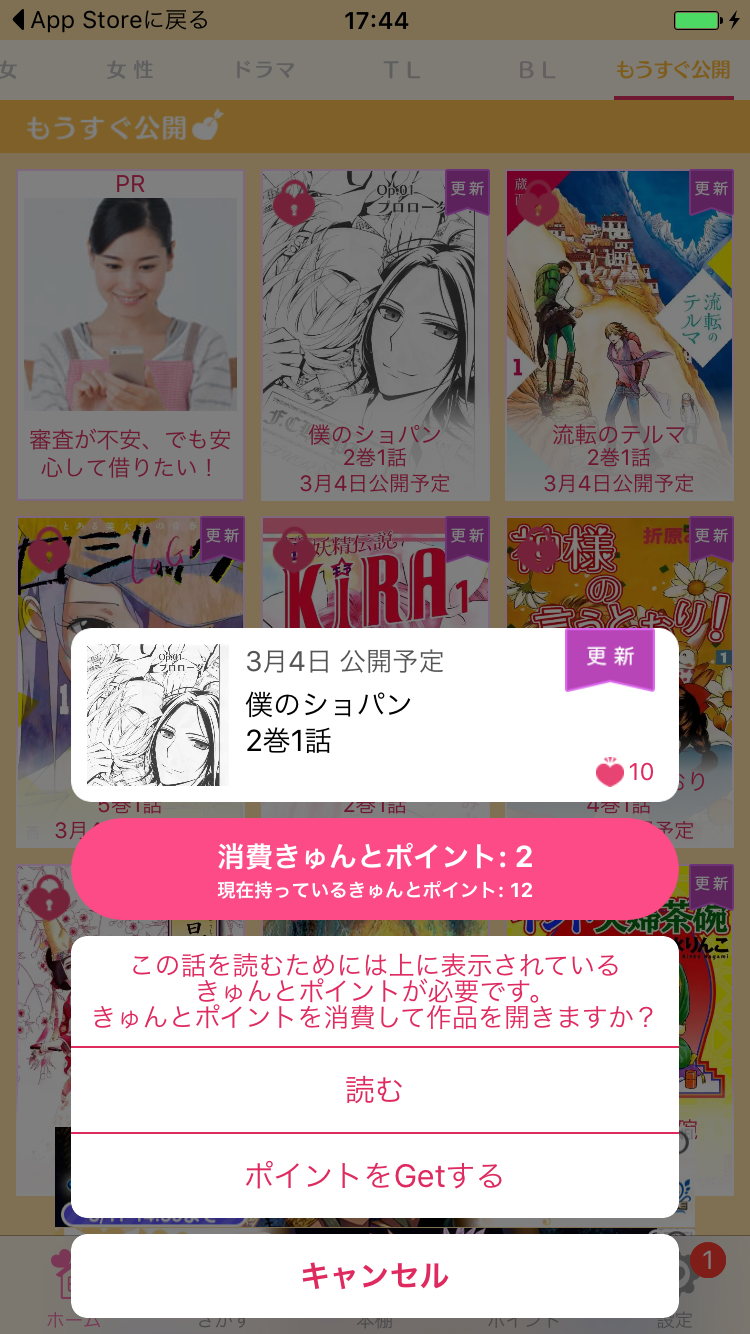Image resolution: width=750 pixels, height=1334 pixels.
Task: Tap 読む to read the chapter
Action: click(374, 1090)
